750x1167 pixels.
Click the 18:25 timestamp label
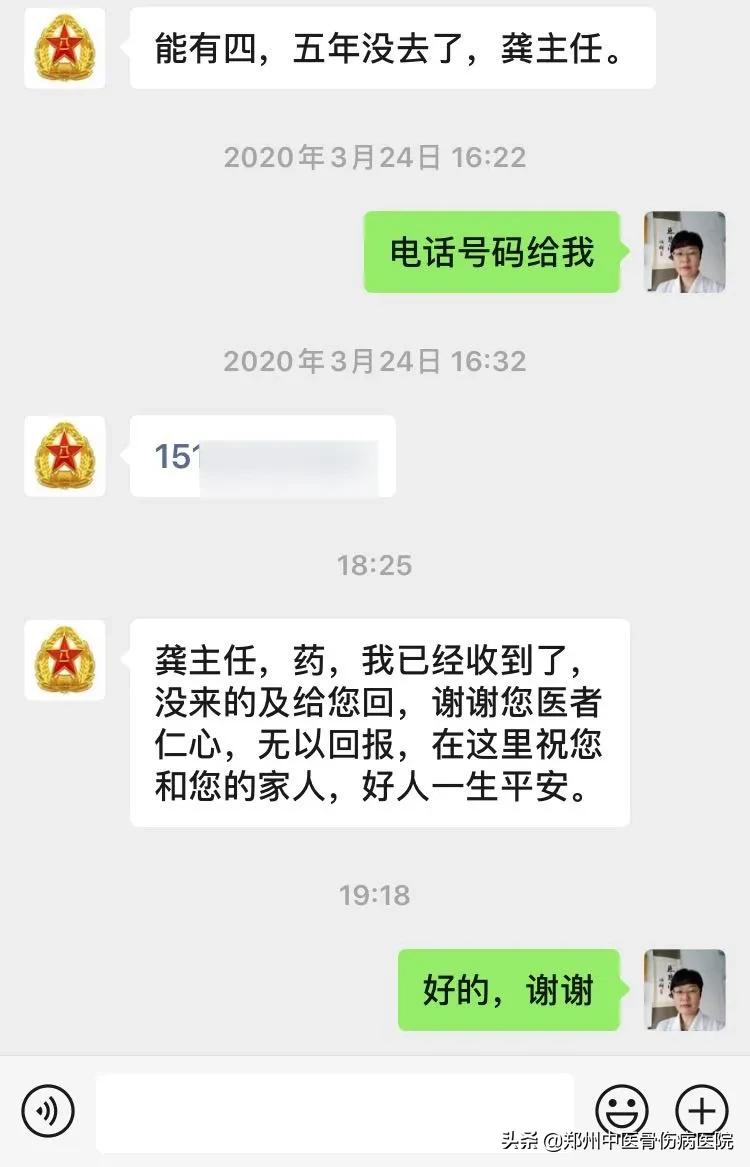click(x=374, y=566)
